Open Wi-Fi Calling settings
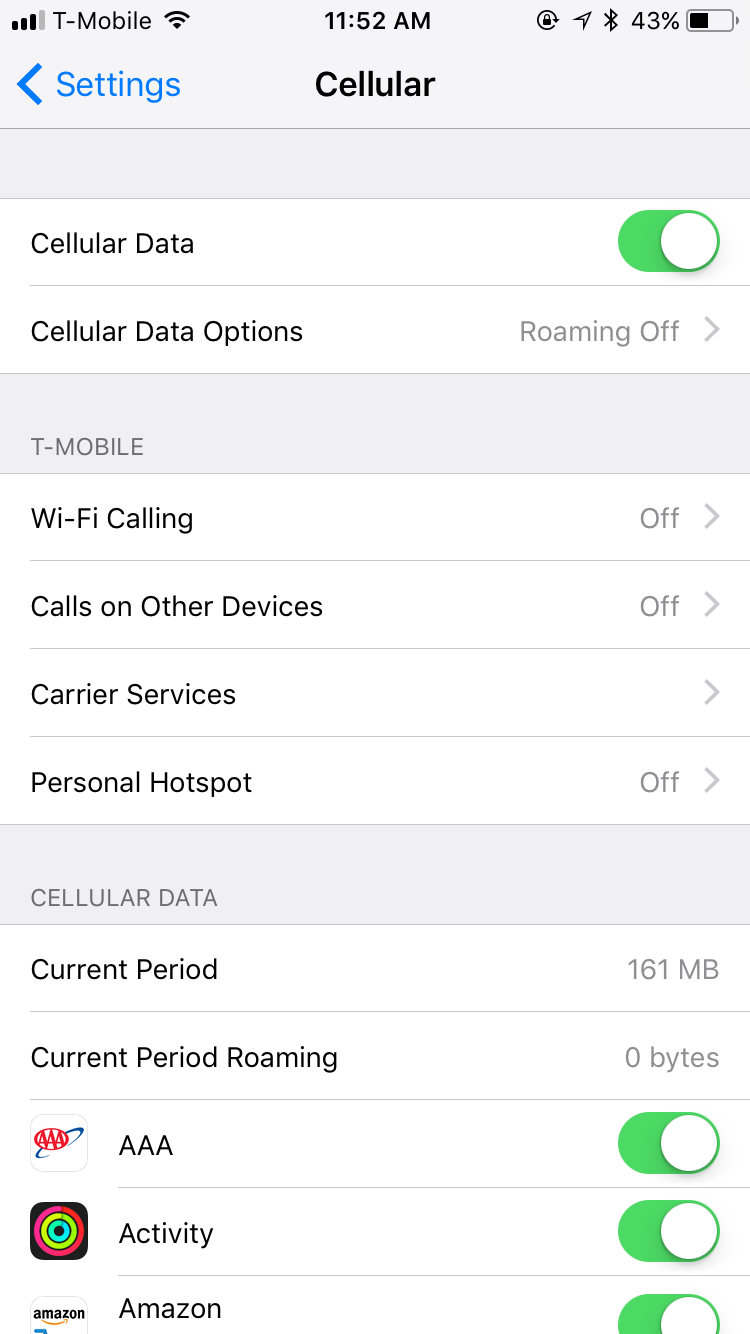Viewport: 750px width, 1334px height. 375,518
